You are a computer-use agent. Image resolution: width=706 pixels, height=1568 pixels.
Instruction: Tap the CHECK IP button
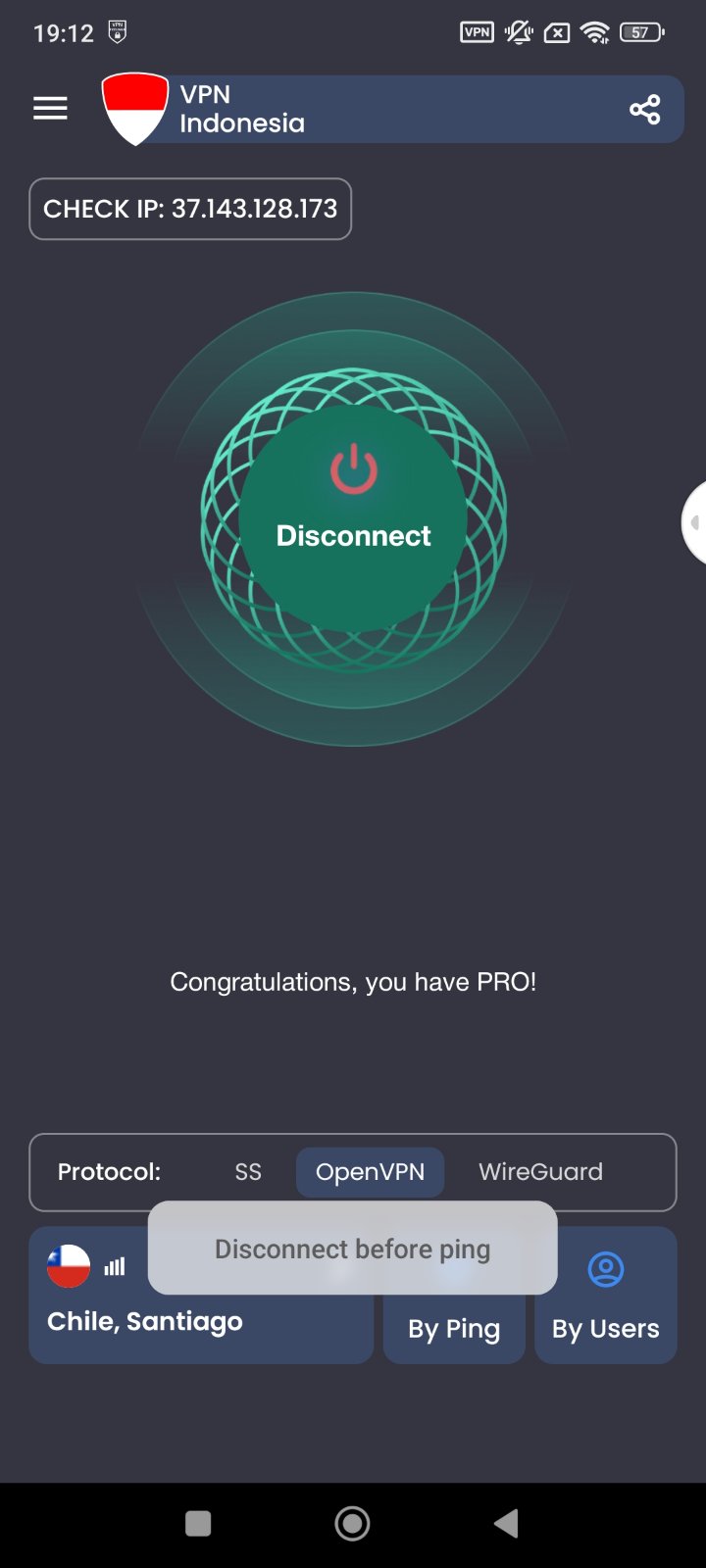pyautogui.click(x=190, y=209)
